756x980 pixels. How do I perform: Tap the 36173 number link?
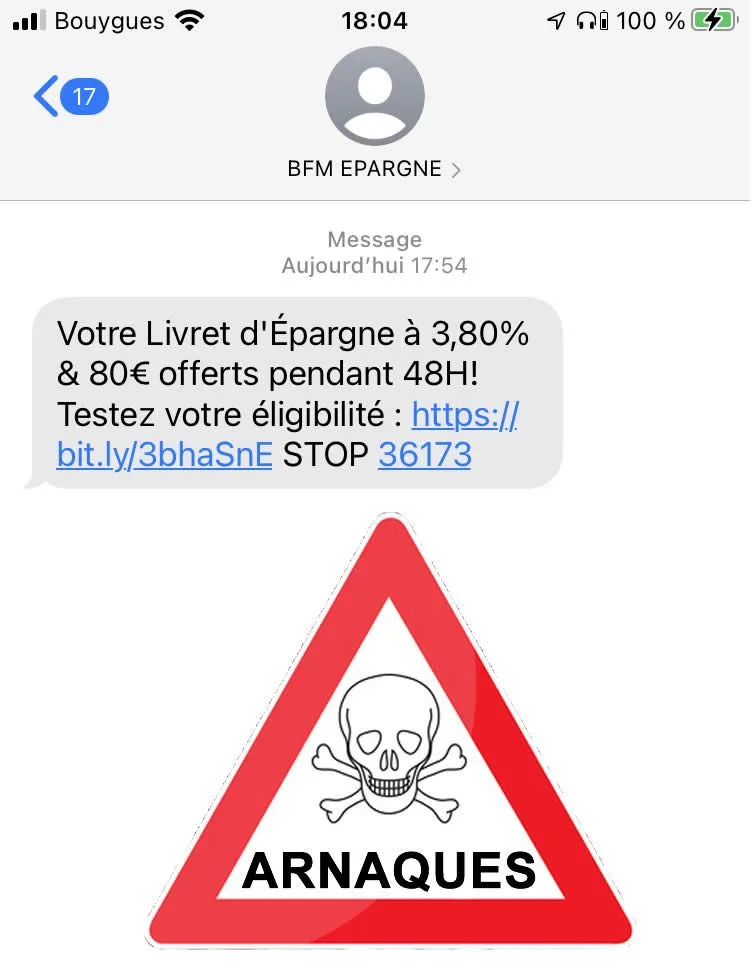point(424,455)
